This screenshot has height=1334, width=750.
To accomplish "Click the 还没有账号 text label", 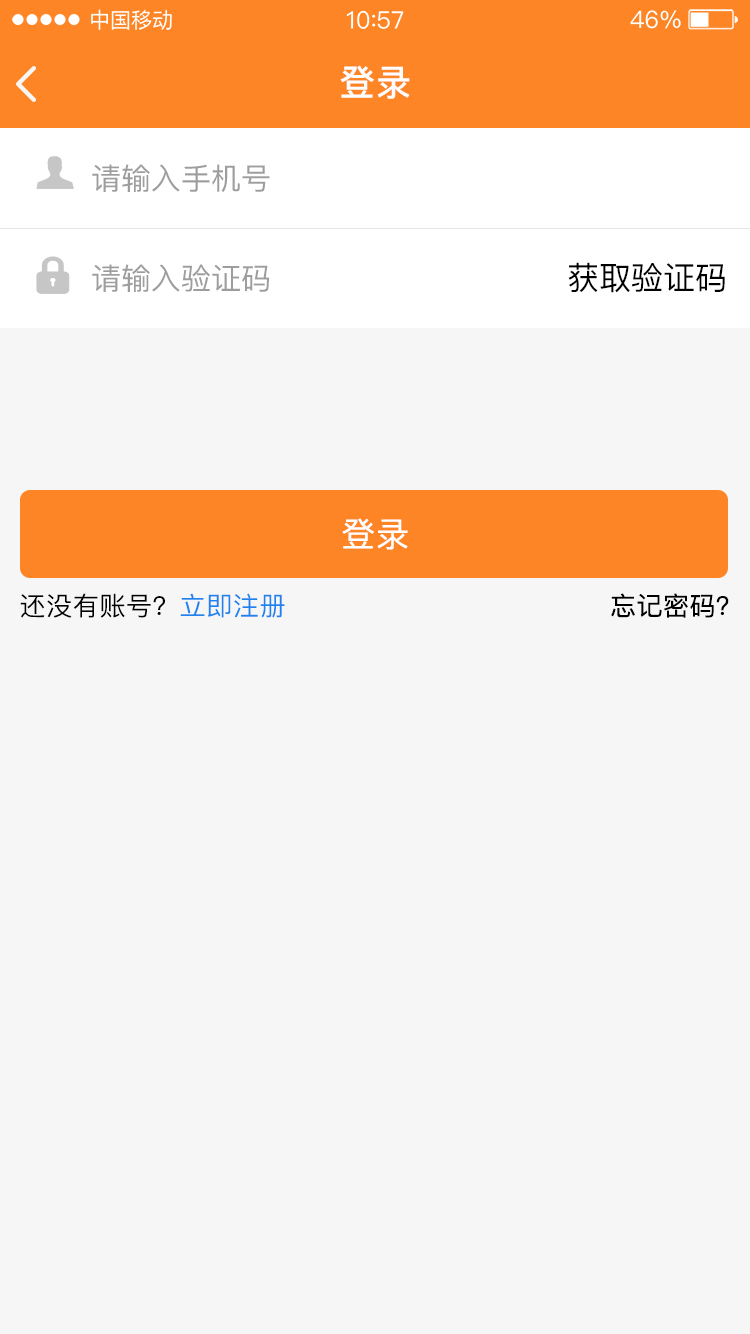I will (92, 606).
